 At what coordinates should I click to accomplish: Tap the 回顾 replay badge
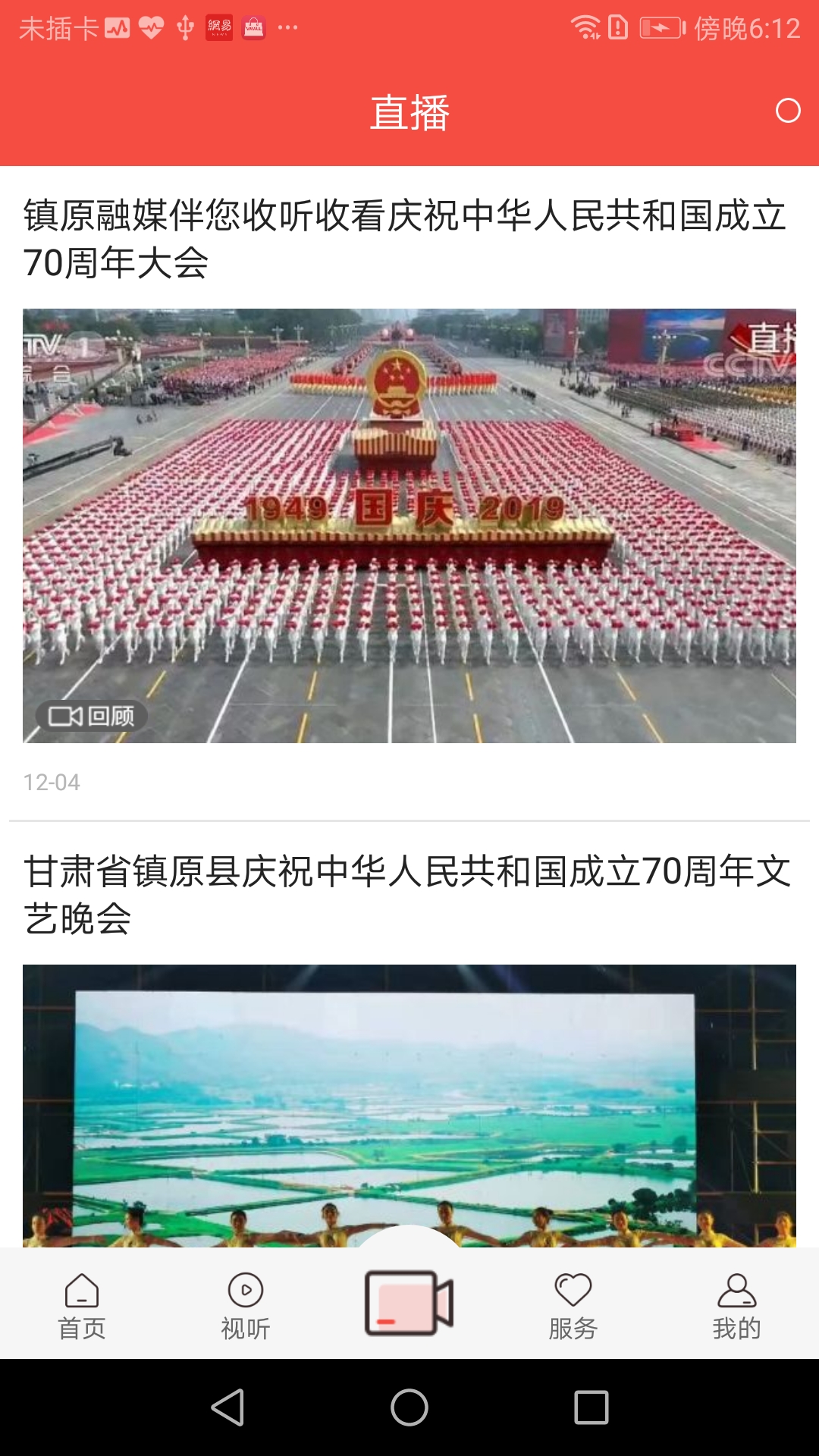tap(92, 716)
